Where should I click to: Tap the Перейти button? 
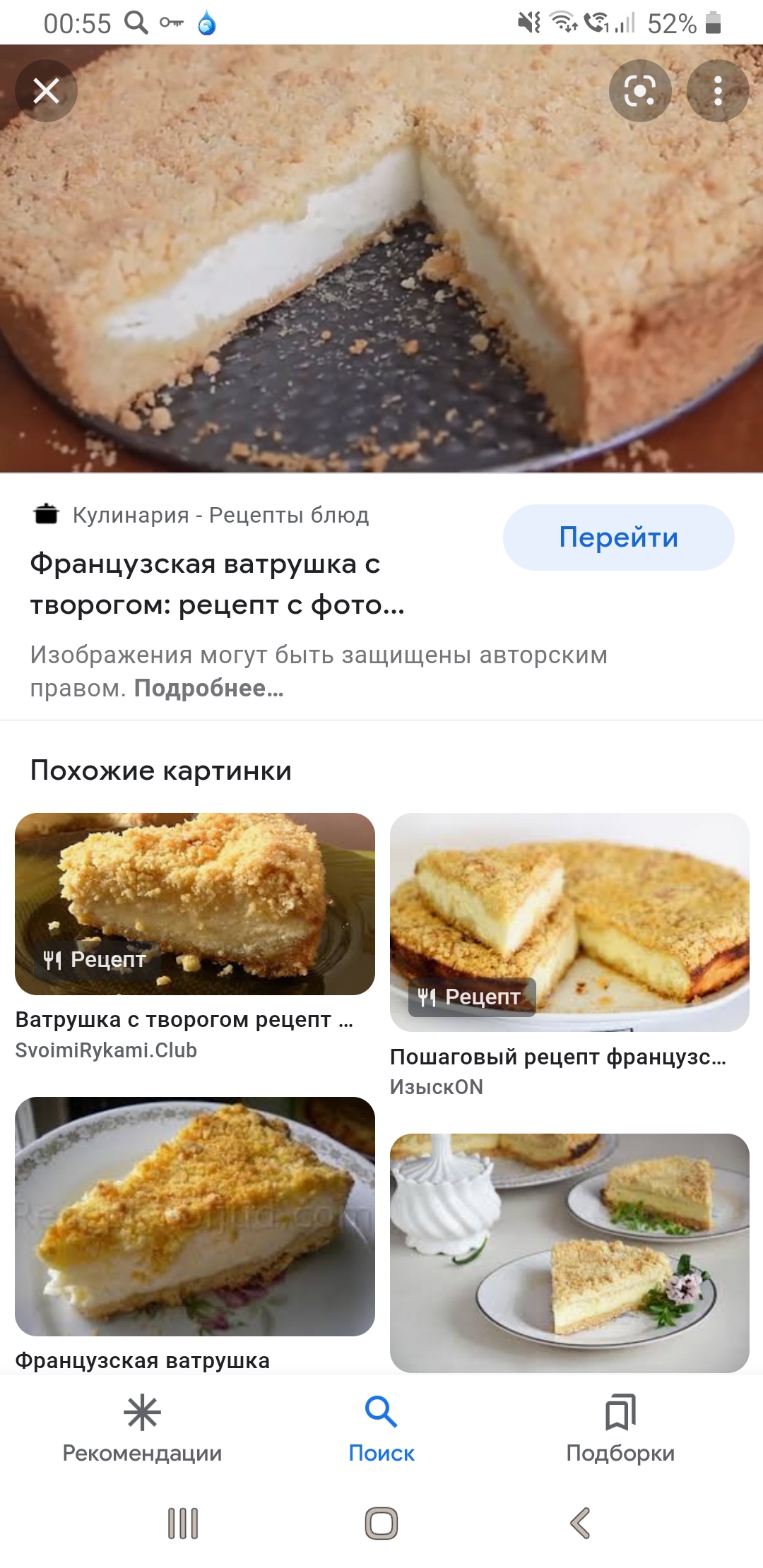point(618,537)
